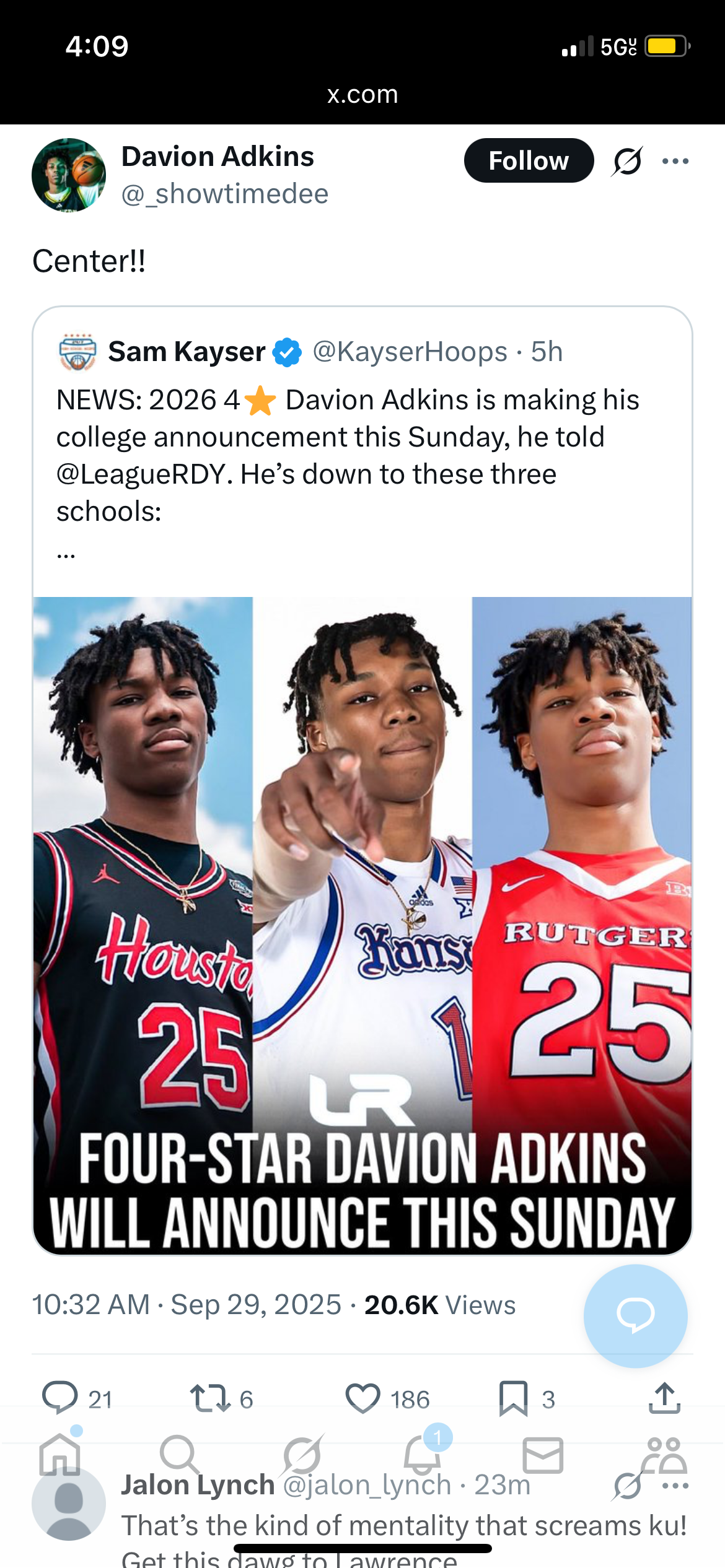This screenshot has width=725, height=1568.
Task: Bookmark this post
Action: (x=513, y=1398)
